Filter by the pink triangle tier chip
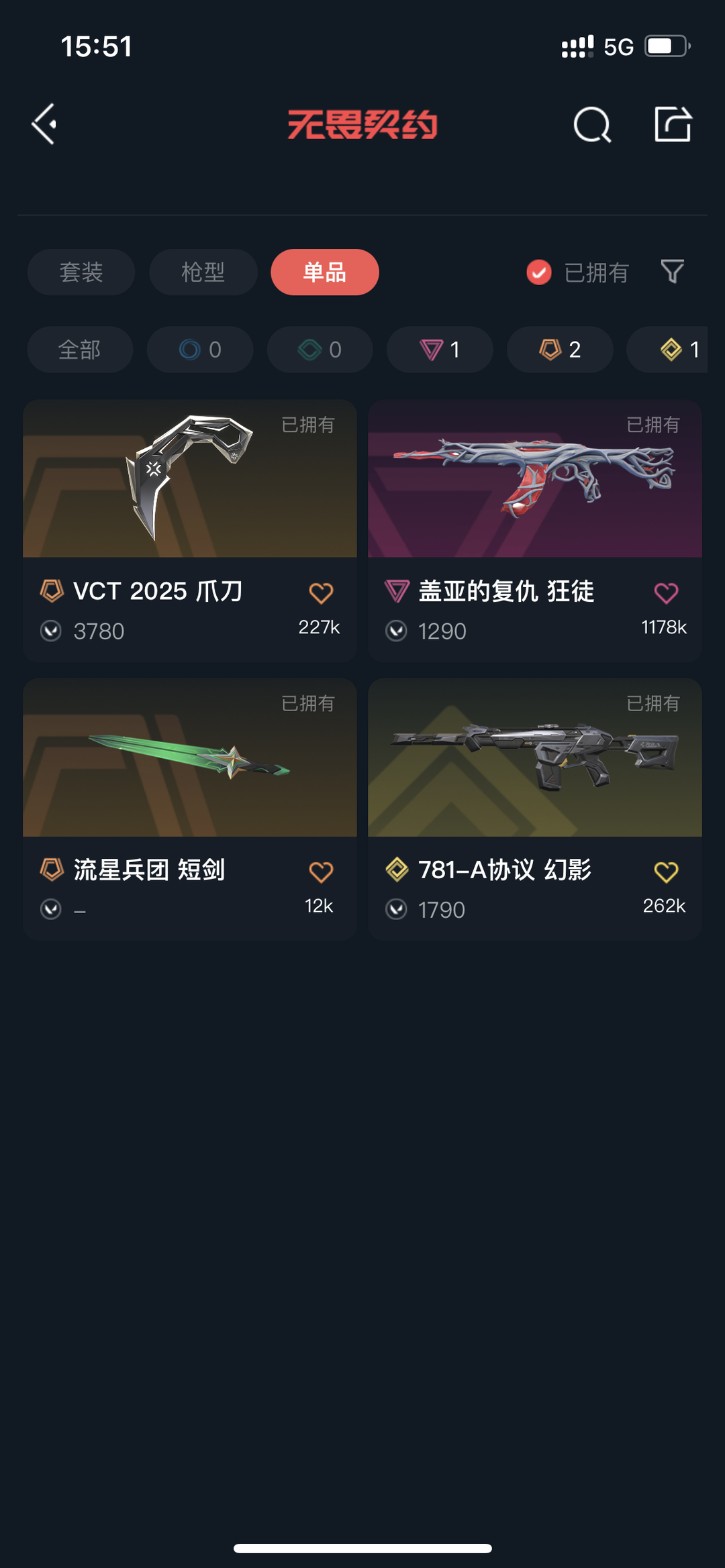The image size is (725, 1568). click(x=440, y=350)
